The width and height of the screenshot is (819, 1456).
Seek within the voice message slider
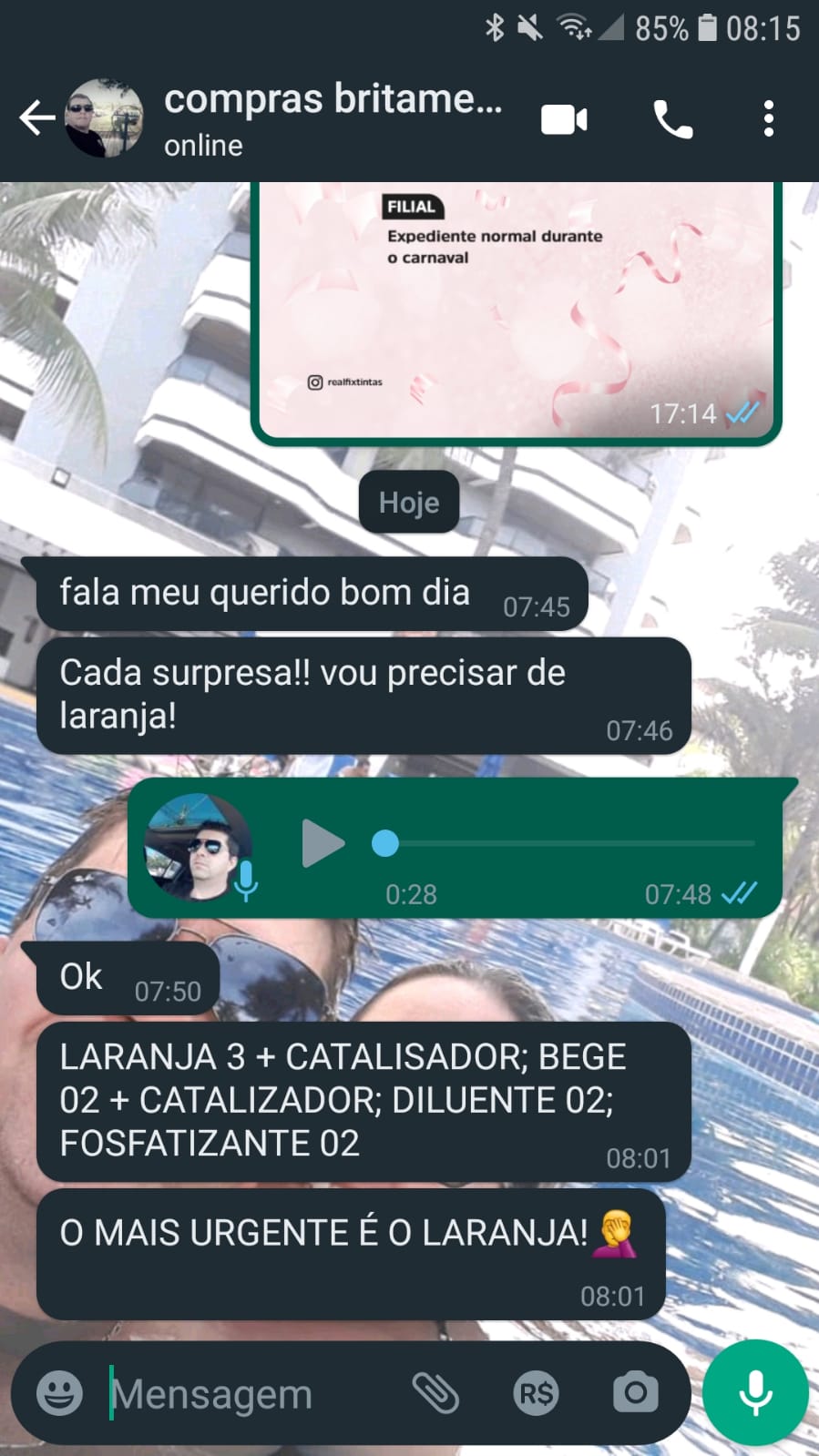pyautogui.click(x=565, y=844)
